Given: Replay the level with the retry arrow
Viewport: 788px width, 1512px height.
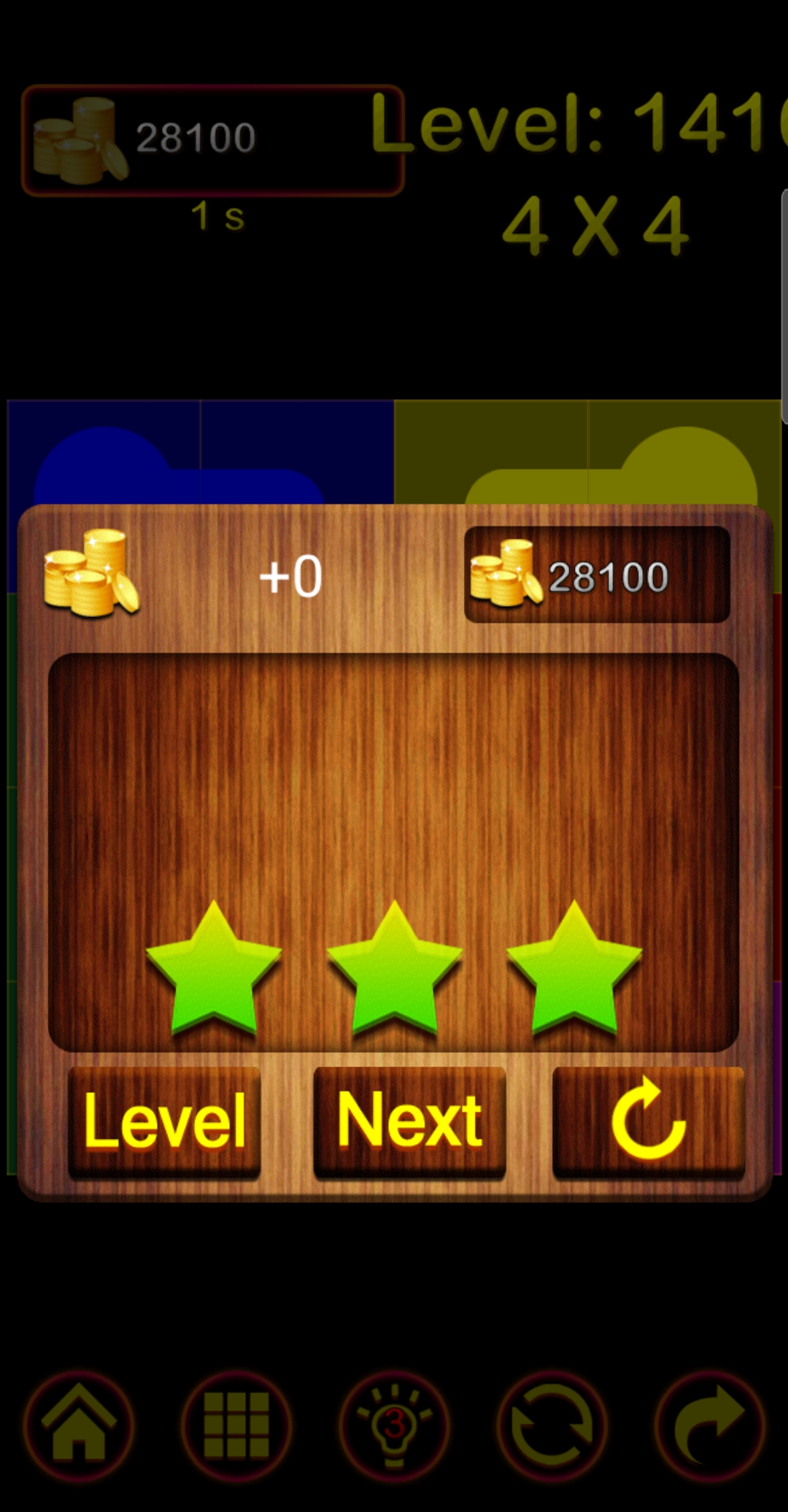Looking at the screenshot, I should [x=648, y=1121].
